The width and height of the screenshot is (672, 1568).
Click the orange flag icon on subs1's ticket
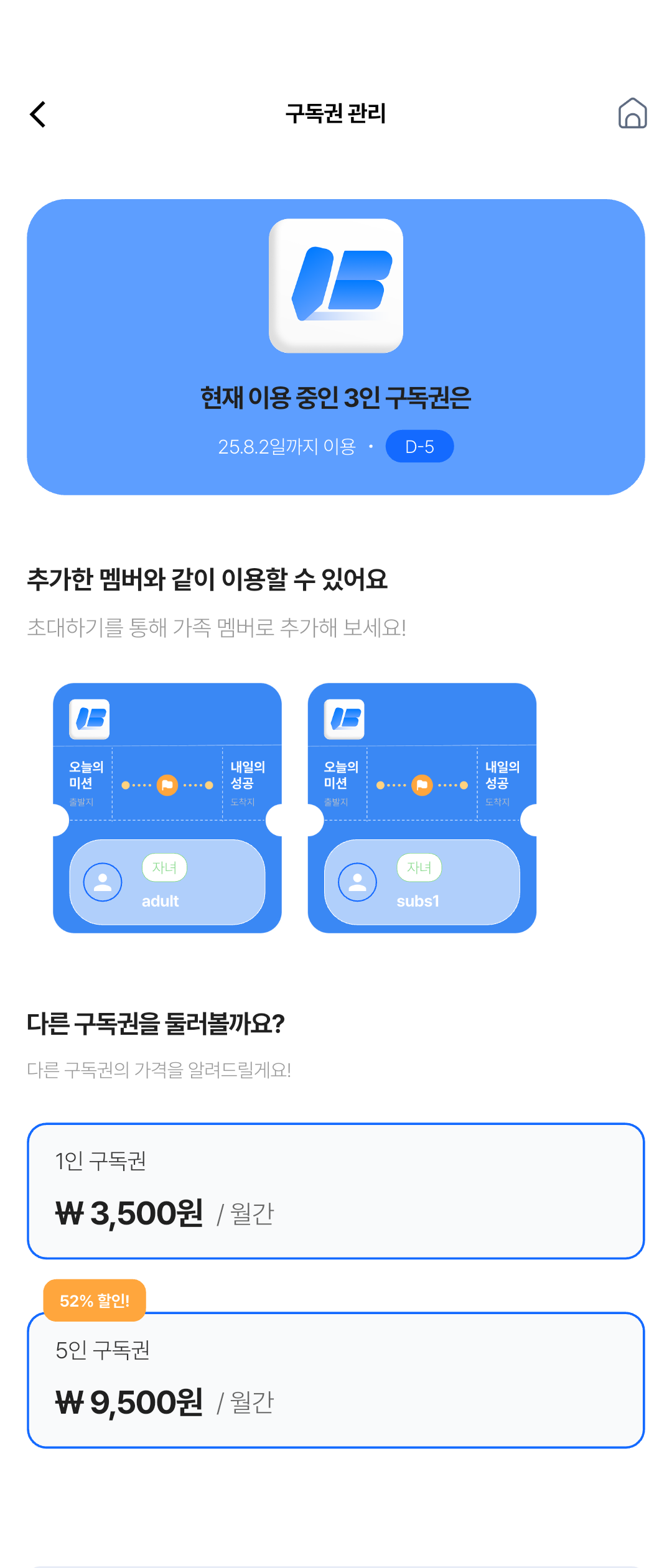click(422, 785)
